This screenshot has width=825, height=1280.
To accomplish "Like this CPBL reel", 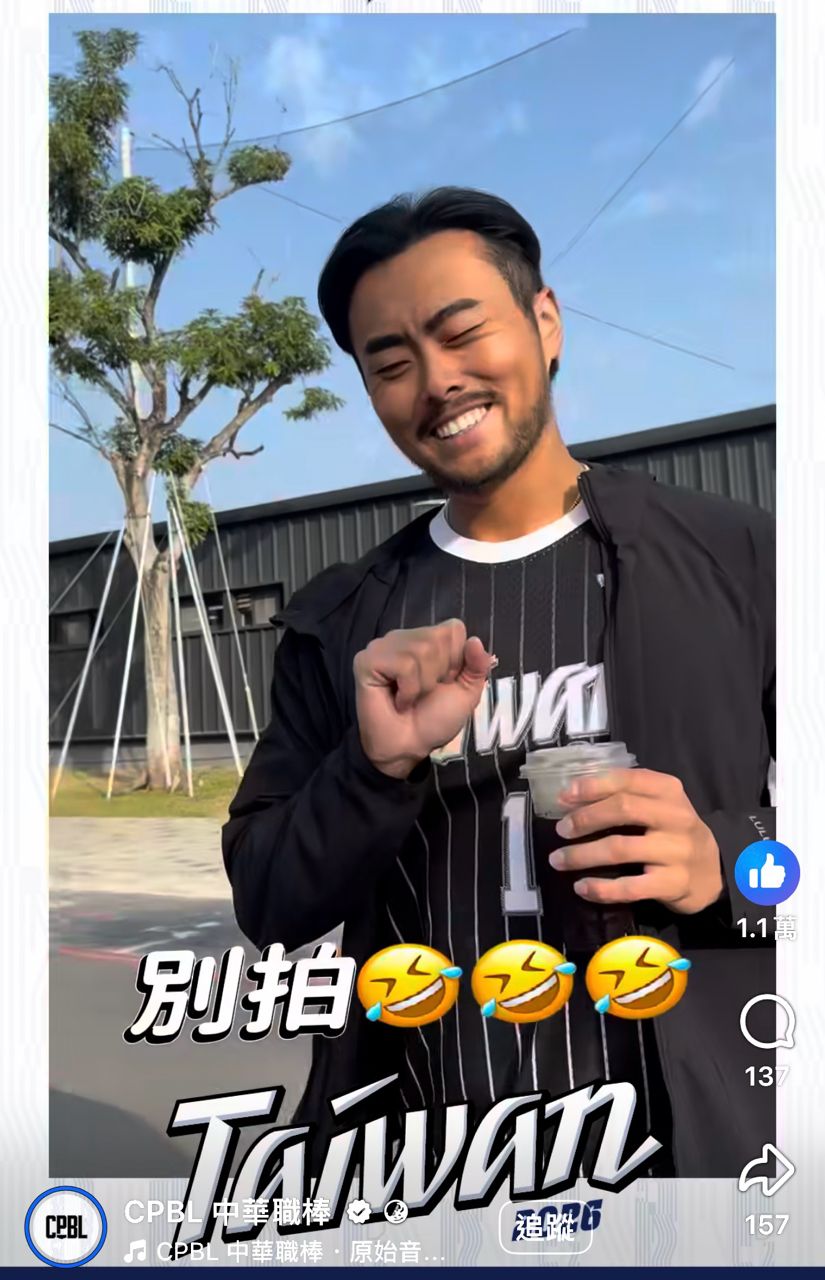I will [767, 873].
